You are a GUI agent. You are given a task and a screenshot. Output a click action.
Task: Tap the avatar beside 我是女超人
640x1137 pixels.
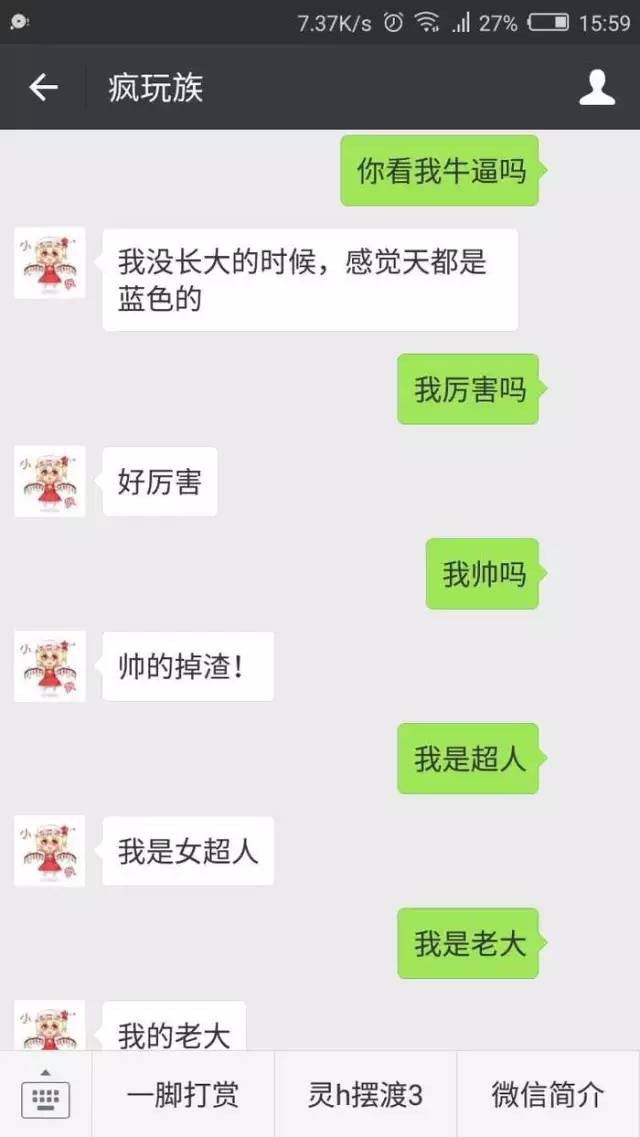coord(49,851)
